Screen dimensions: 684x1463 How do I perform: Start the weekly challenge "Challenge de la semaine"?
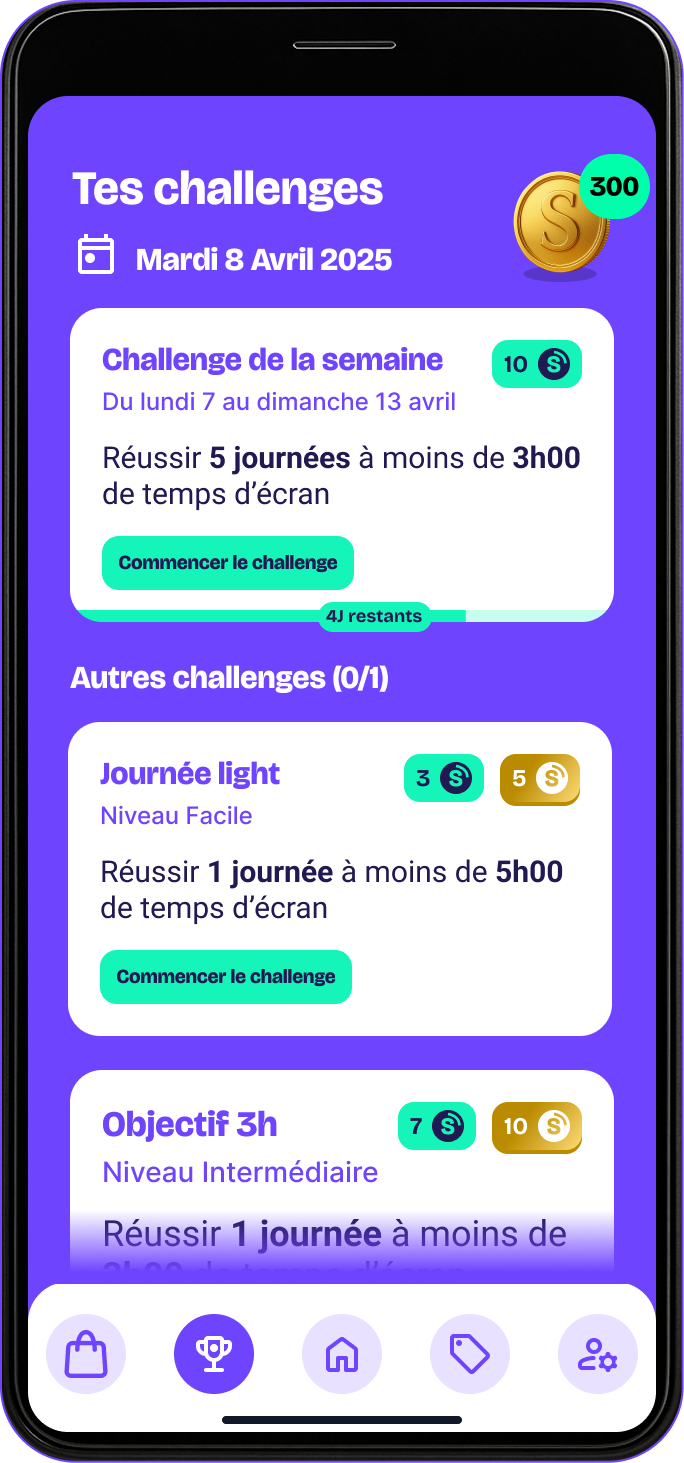(x=227, y=563)
